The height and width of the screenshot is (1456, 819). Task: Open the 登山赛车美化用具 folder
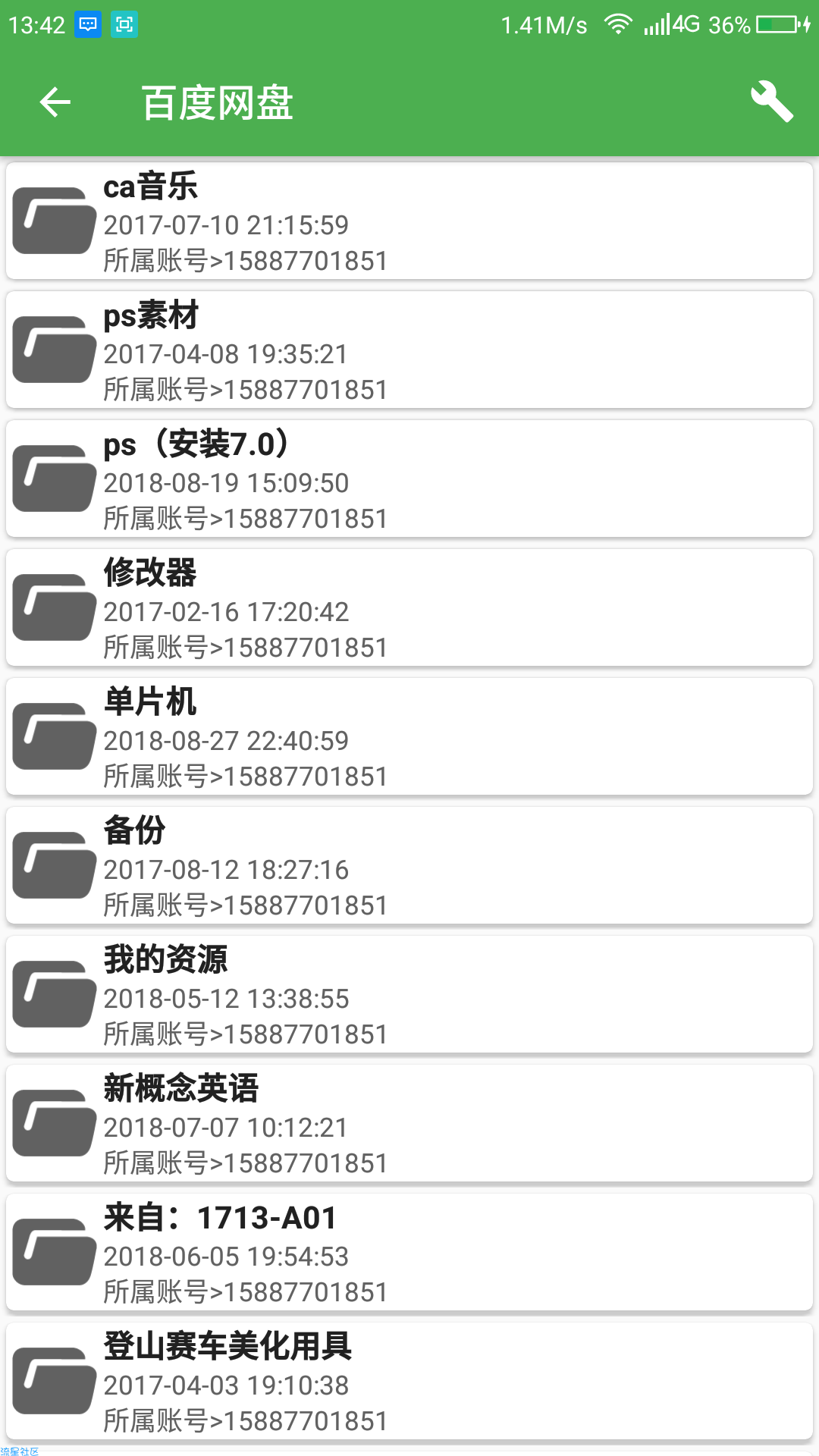409,1381
